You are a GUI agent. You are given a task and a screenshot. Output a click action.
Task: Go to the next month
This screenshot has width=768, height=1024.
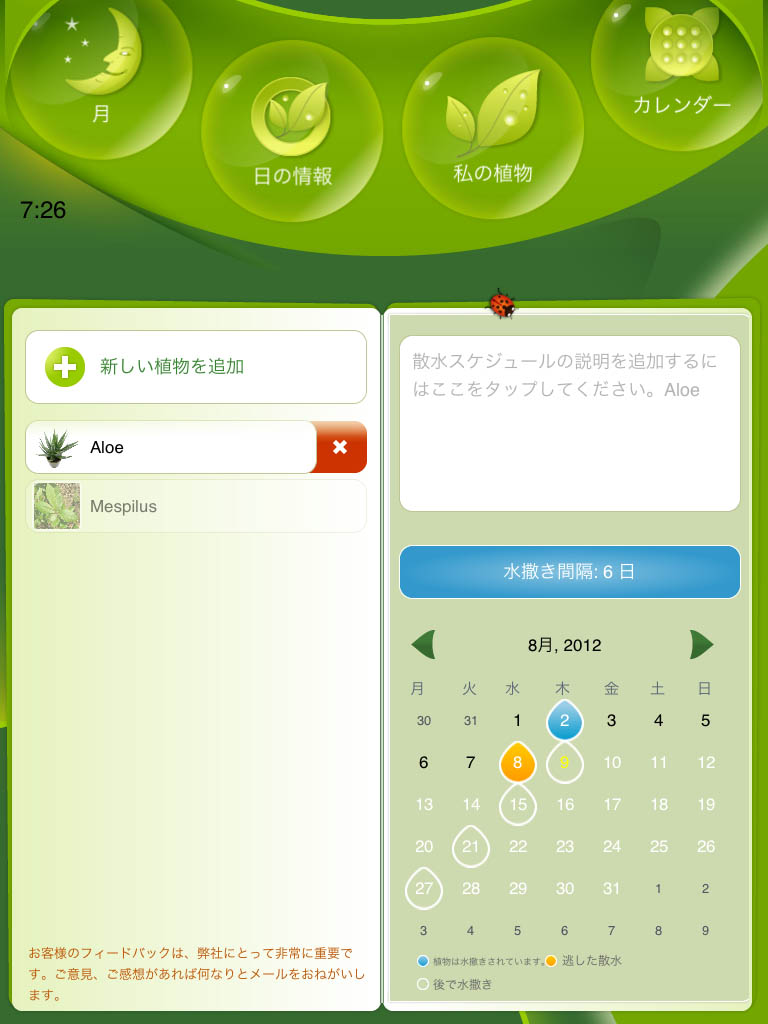[x=702, y=645]
